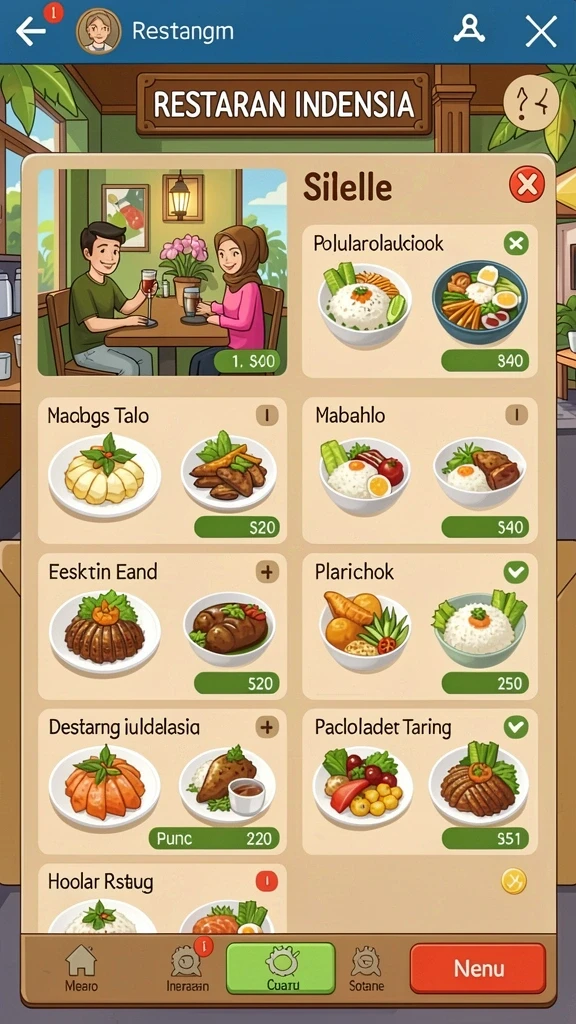The image size is (576, 1024).
Task: Open the round help button beside the restaurant sign
Action: point(532,103)
